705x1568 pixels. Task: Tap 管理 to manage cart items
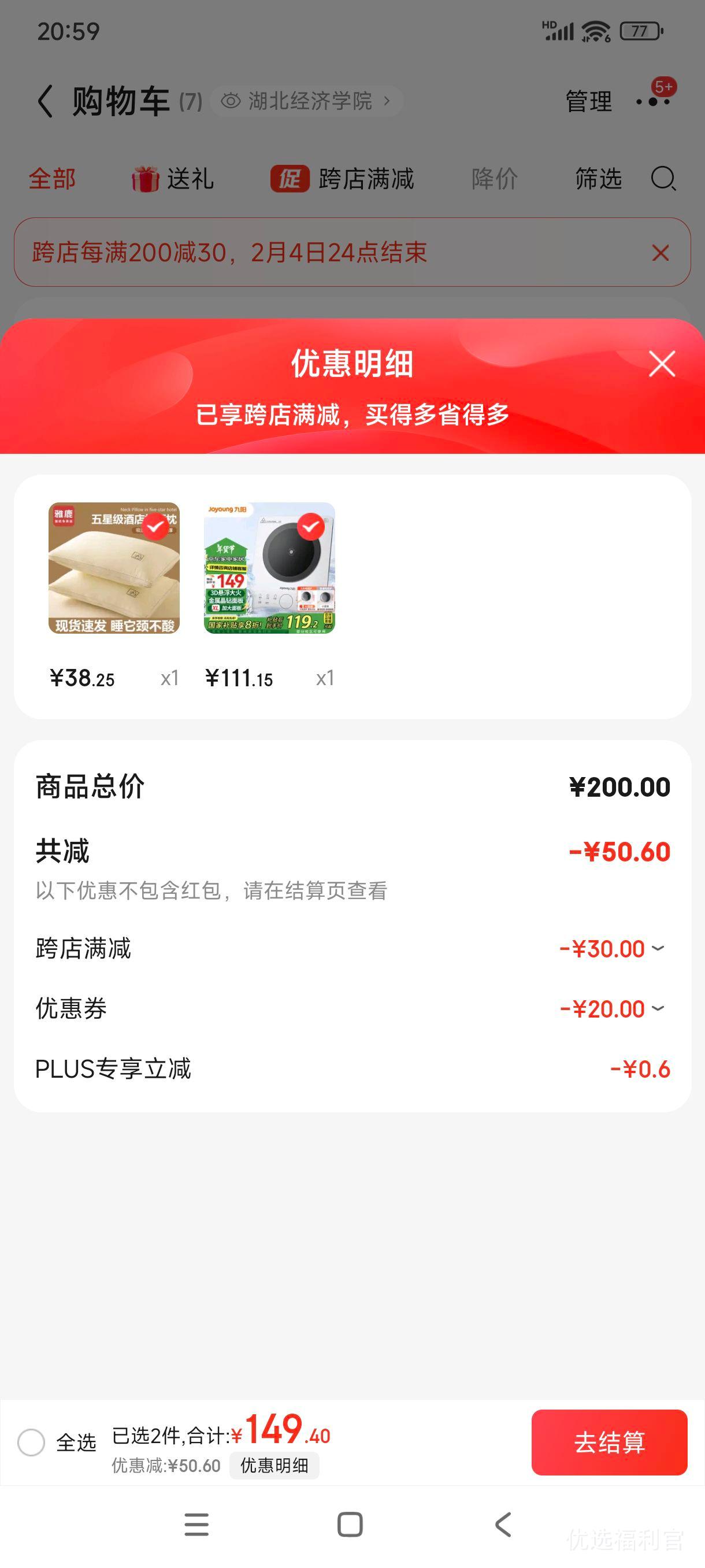587,101
